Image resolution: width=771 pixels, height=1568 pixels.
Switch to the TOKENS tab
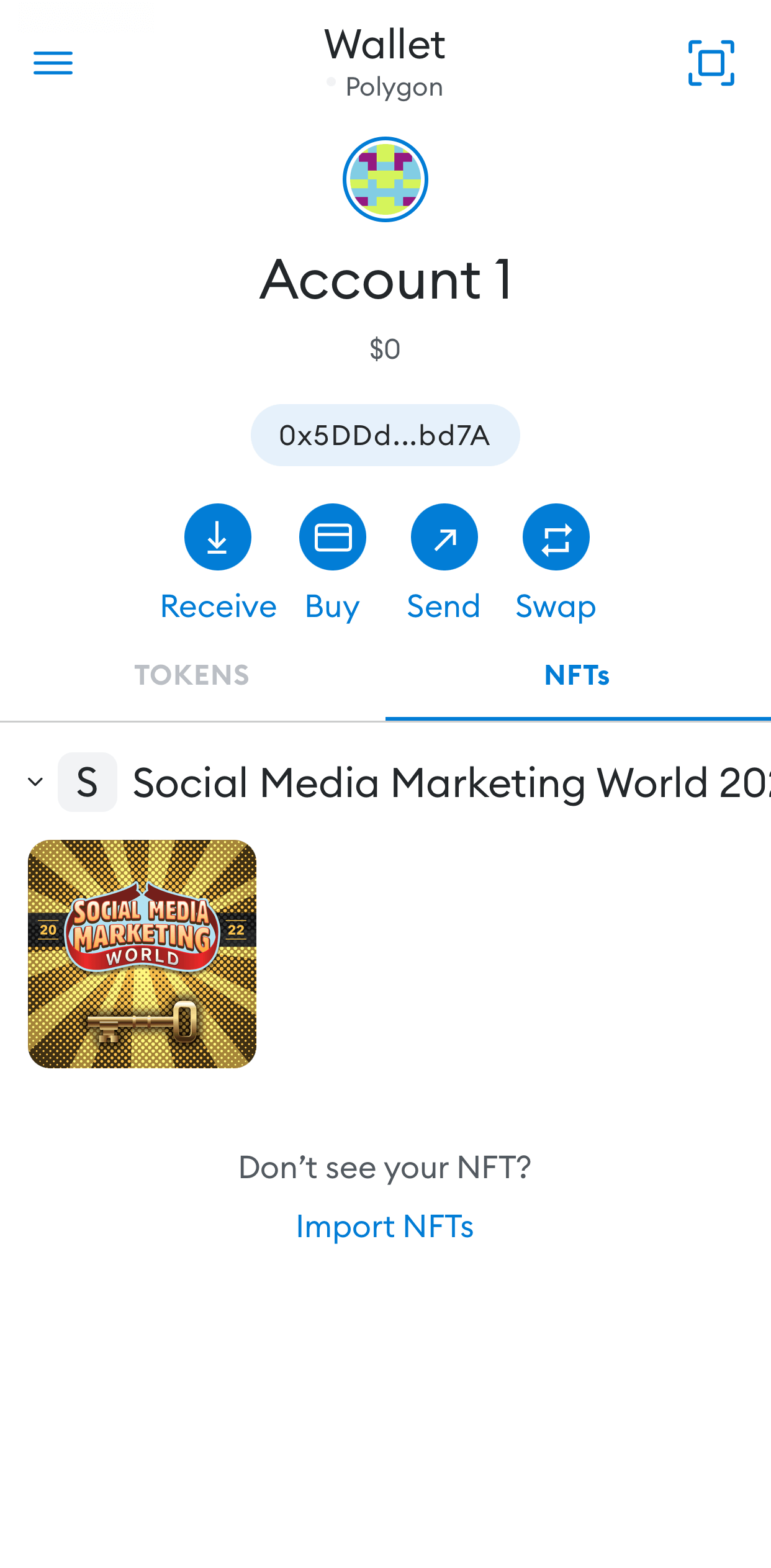[192, 675]
